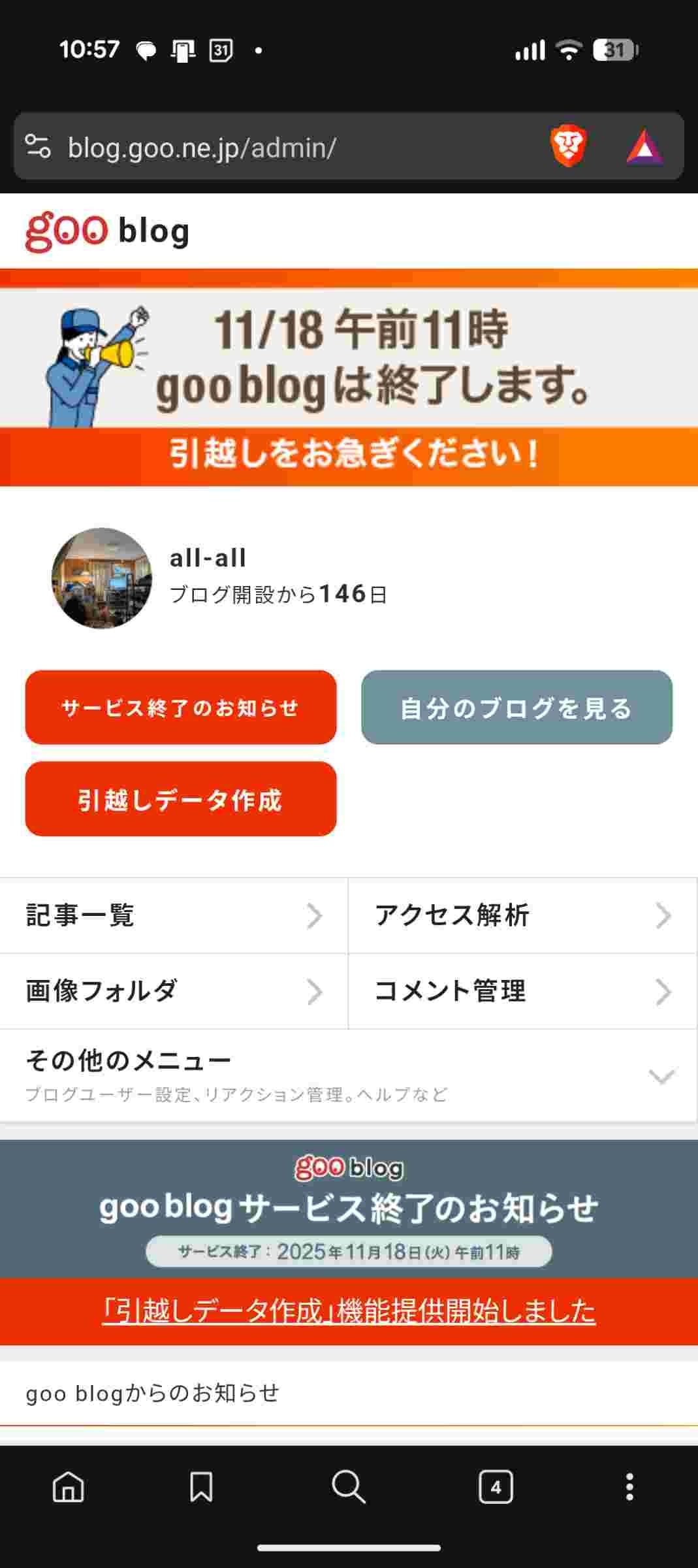Open the 記事一覧 article list
Image resolution: width=698 pixels, height=1568 pixels.
click(x=173, y=915)
